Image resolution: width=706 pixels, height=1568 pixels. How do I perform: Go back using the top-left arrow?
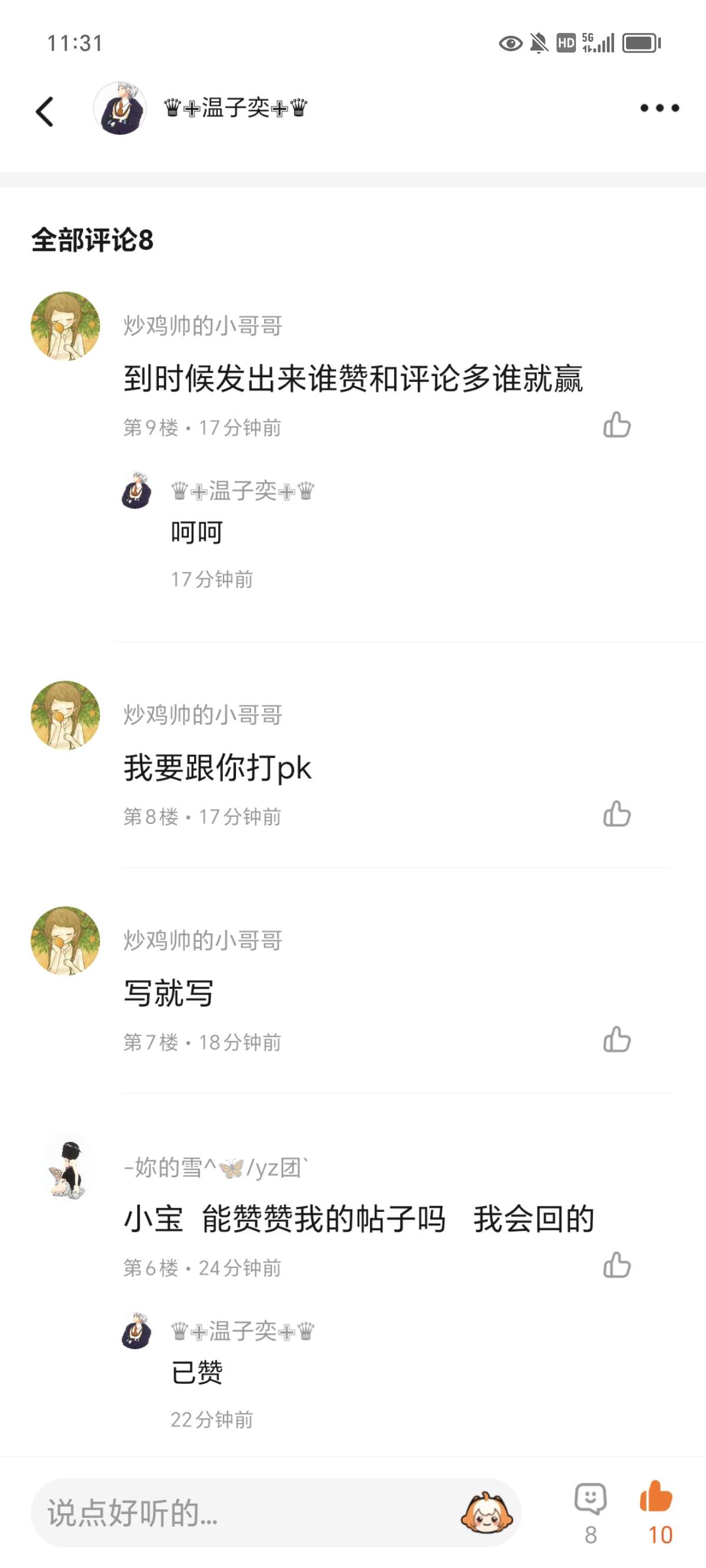45,111
